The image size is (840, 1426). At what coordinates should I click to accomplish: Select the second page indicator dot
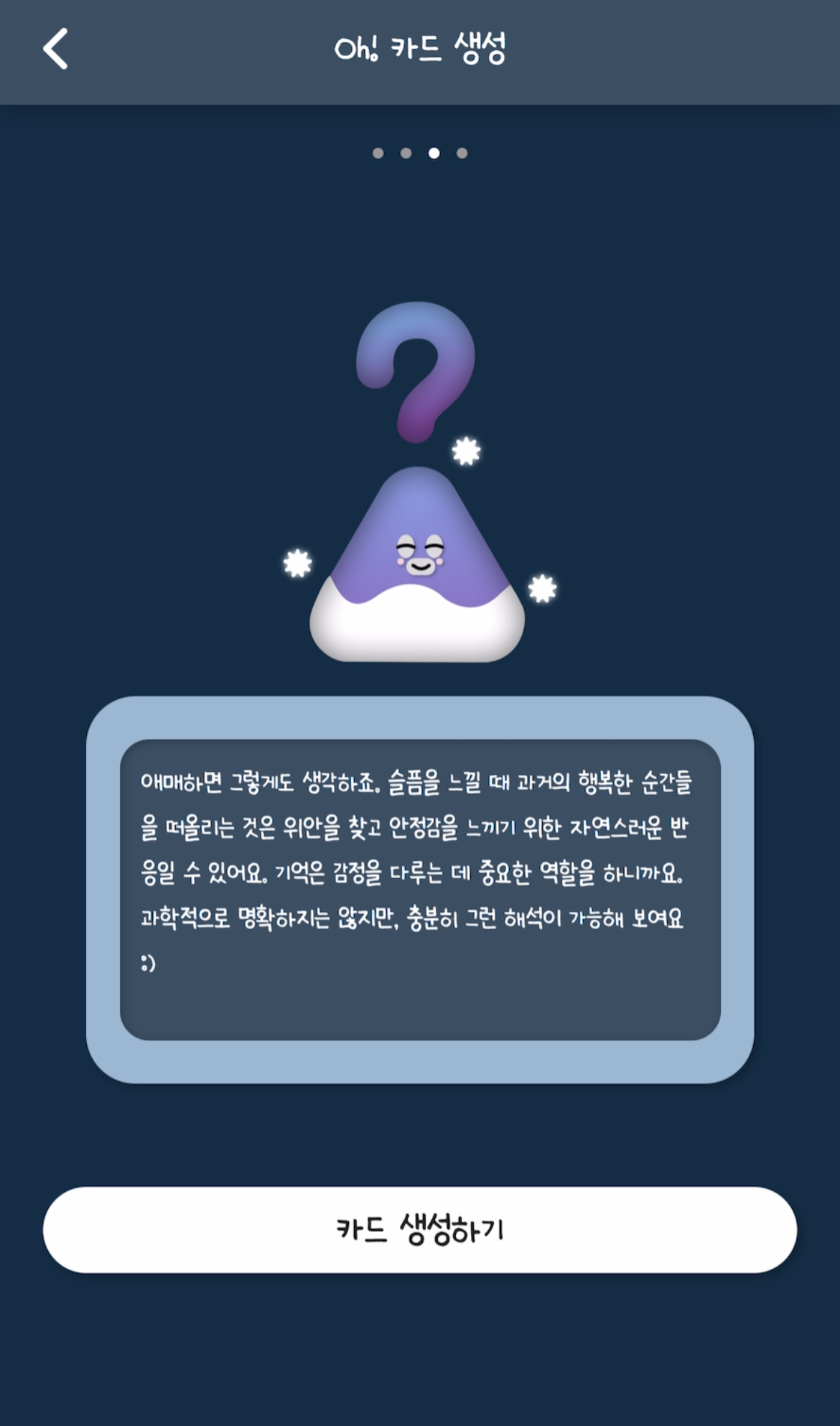point(406,153)
